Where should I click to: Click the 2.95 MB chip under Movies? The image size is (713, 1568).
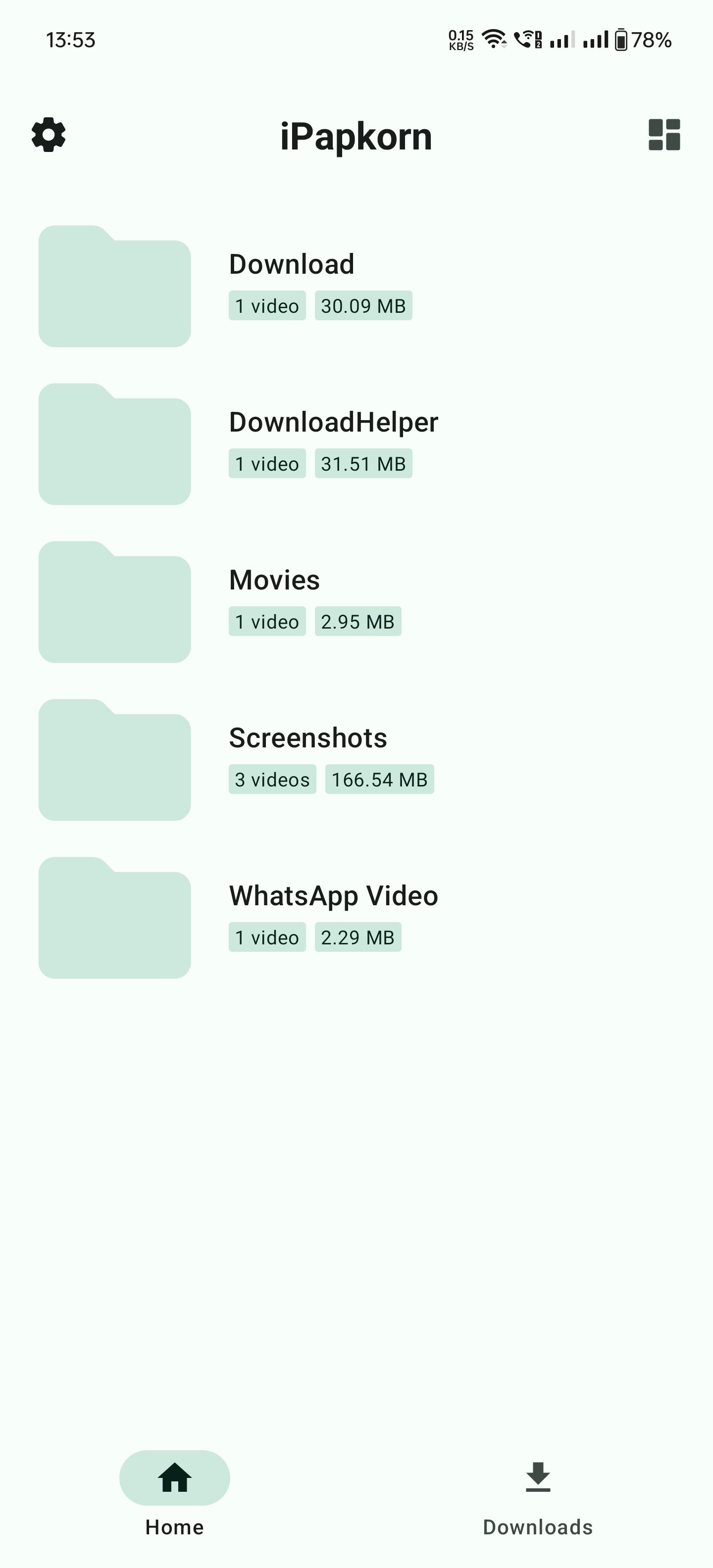(x=358, y=621)
